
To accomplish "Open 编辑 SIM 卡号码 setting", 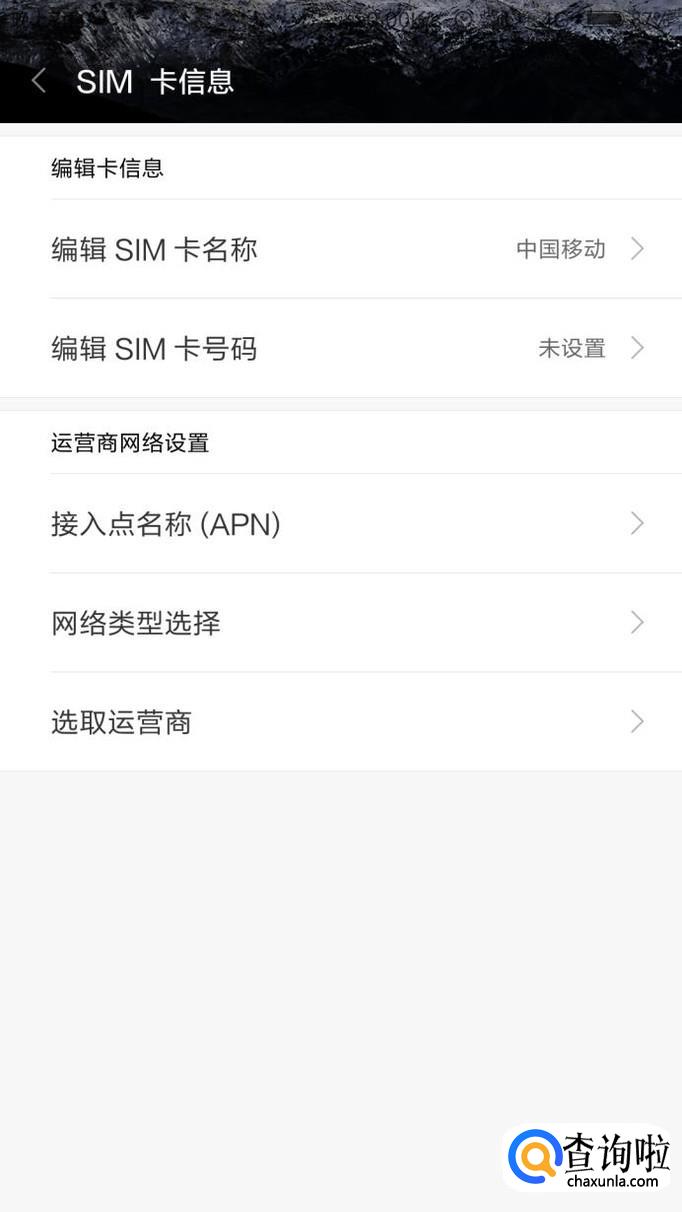I will [x=340, y=348].
